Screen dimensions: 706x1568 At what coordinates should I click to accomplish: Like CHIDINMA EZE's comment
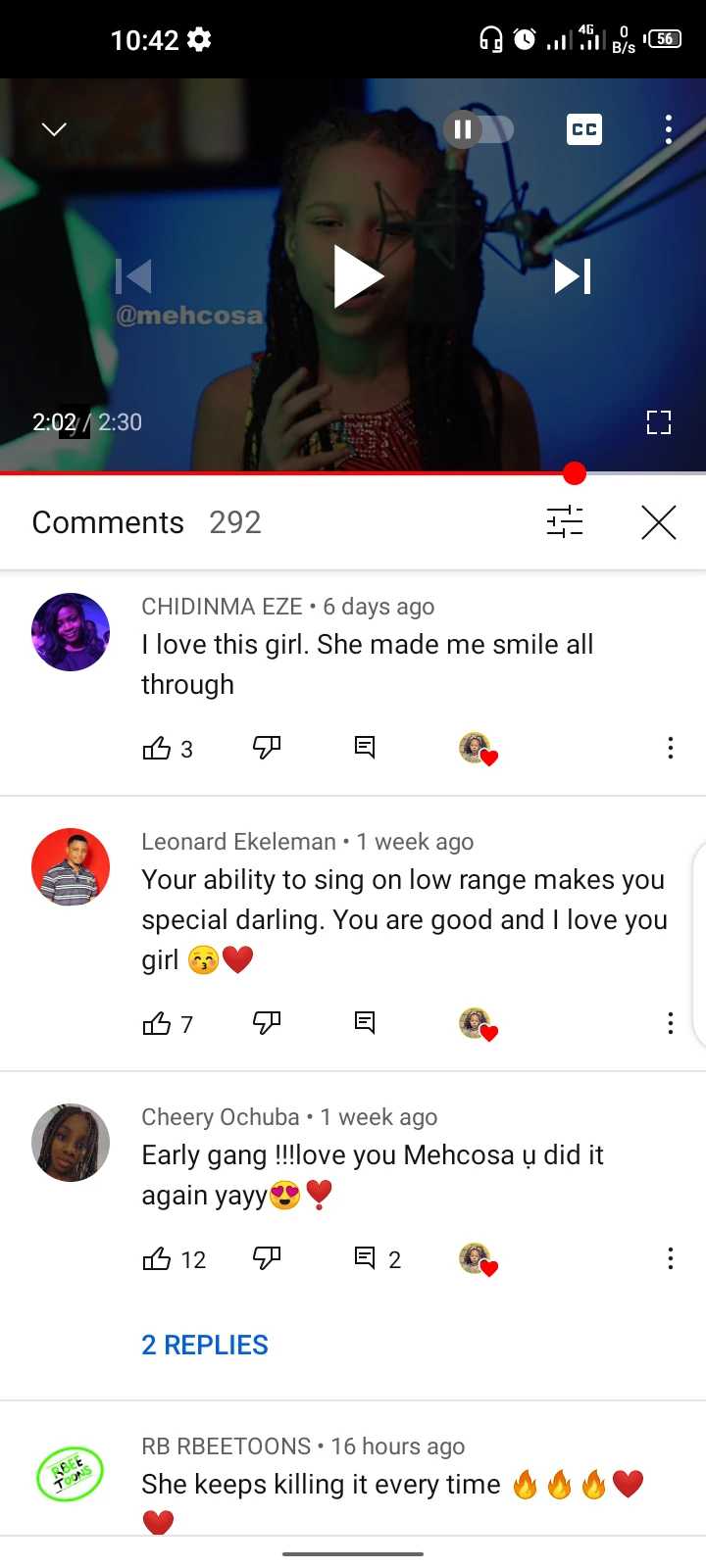[157, 749]
